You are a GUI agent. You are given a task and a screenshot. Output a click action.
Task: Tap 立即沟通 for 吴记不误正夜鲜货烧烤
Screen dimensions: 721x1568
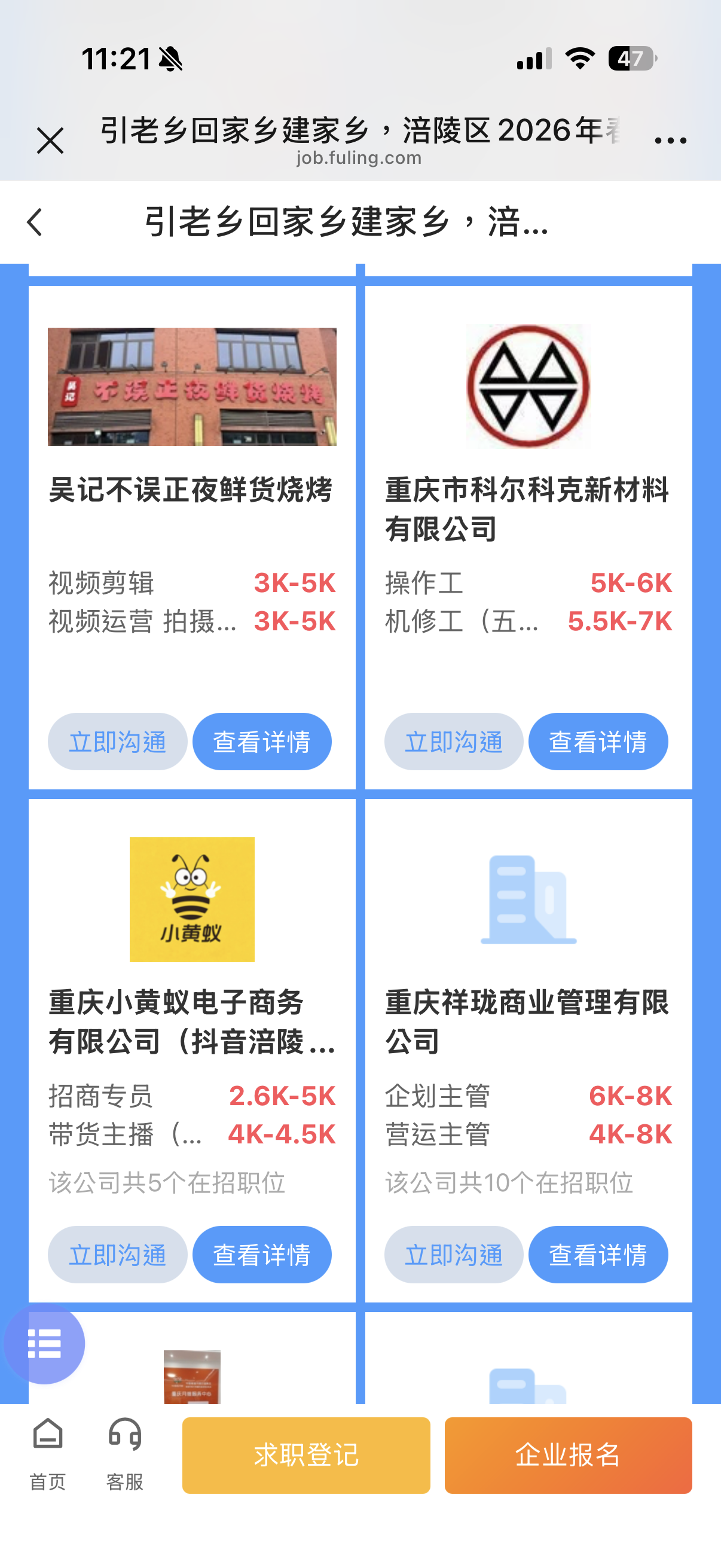[117, 742]
